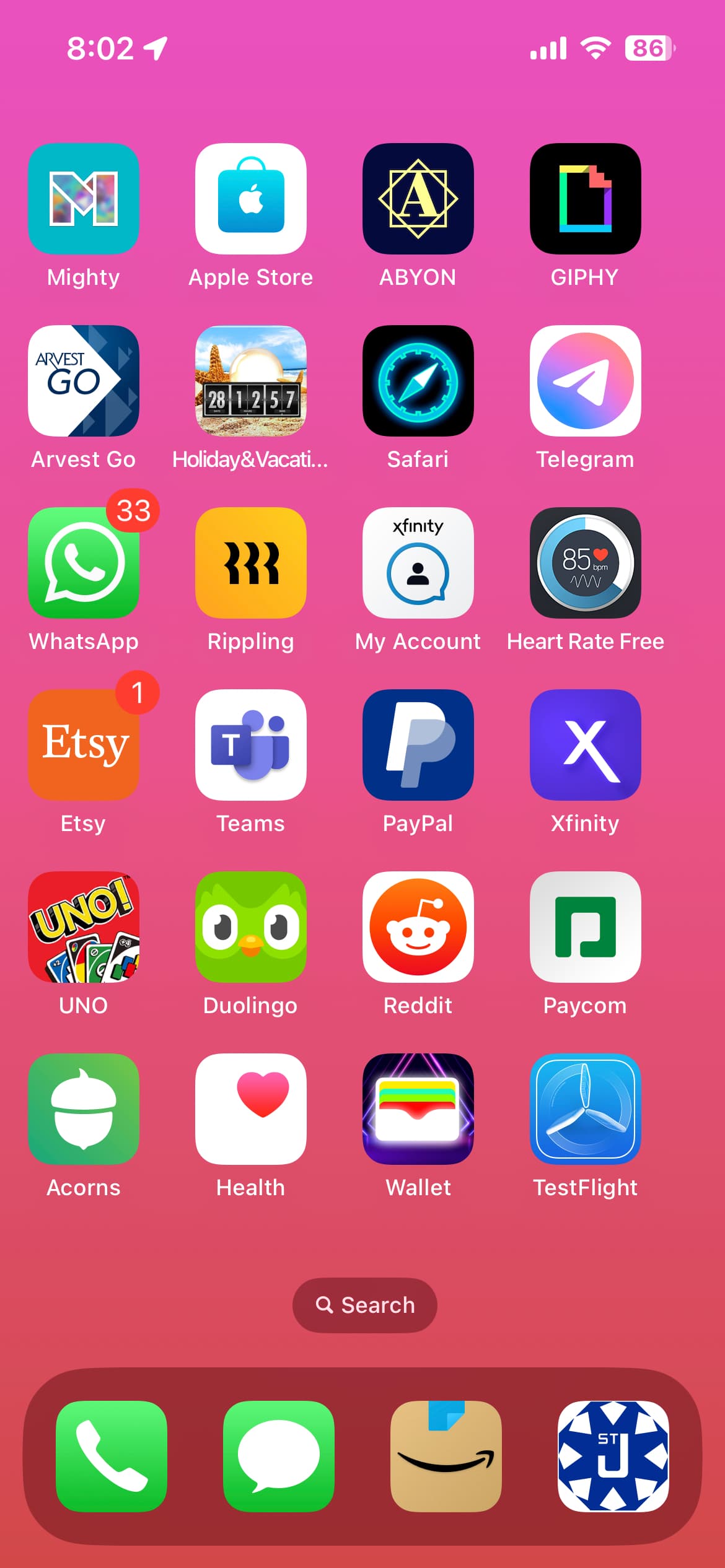Open the GIPHY app

pyautogui.click(x=585, y=199)
